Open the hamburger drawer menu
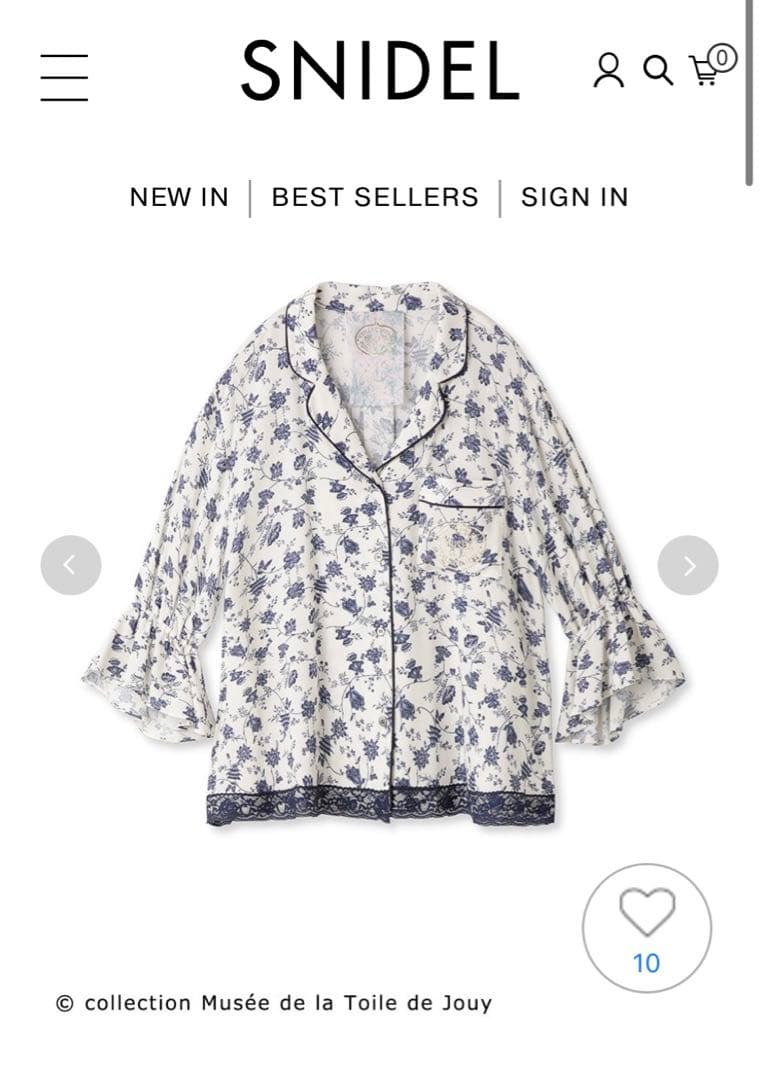The image size is (760, 1080). (64, 77)
